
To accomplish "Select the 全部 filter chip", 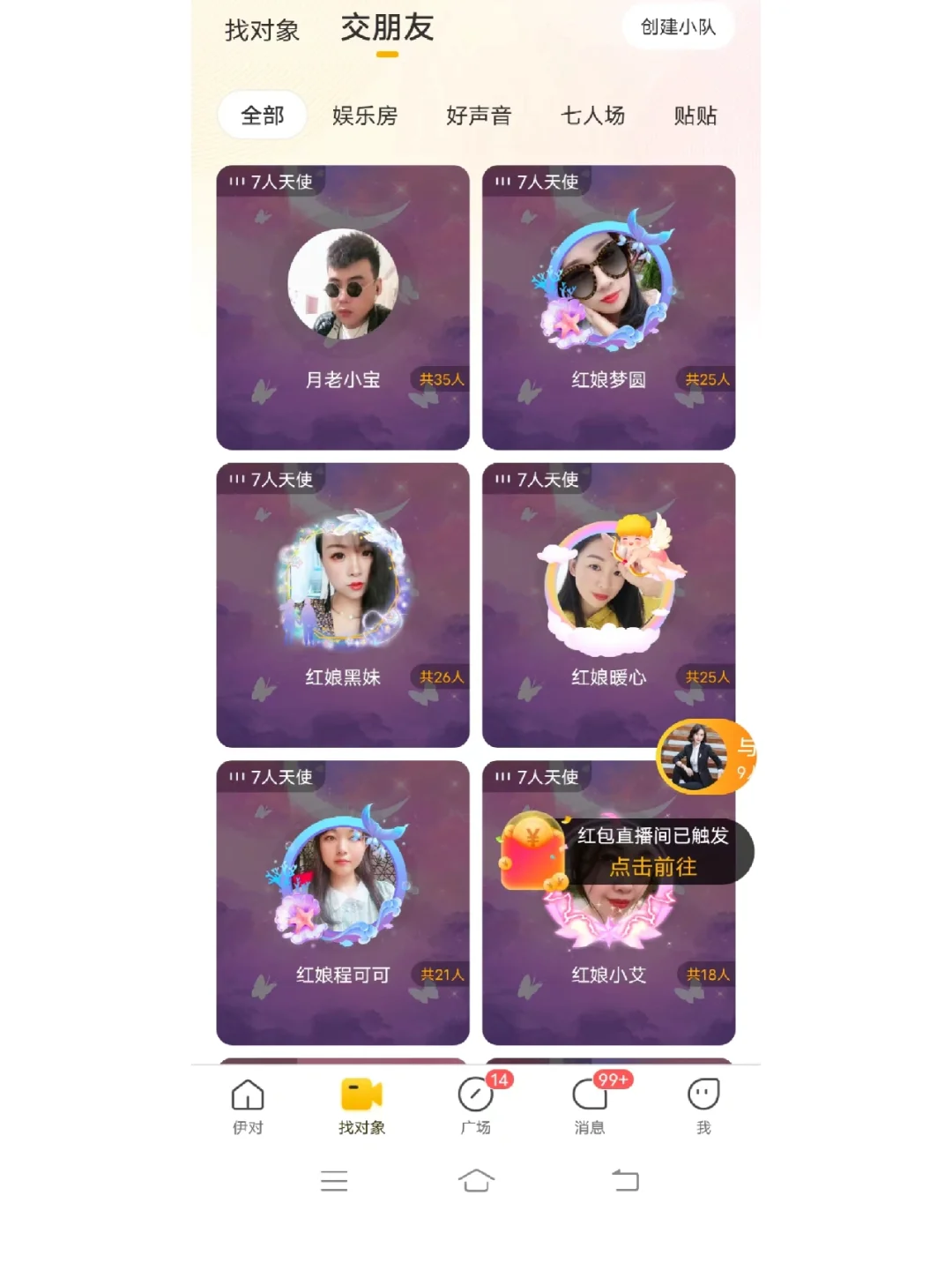I will [x=262, y=116].
